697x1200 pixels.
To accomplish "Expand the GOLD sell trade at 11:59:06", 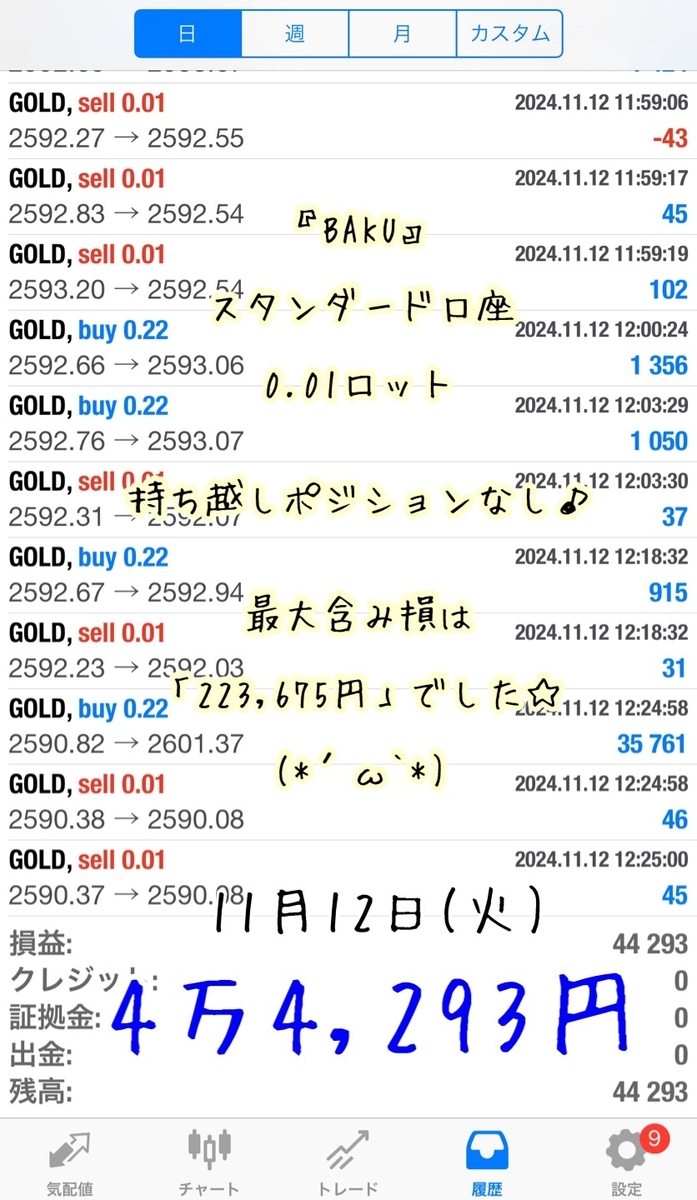I will pos(348,120).
